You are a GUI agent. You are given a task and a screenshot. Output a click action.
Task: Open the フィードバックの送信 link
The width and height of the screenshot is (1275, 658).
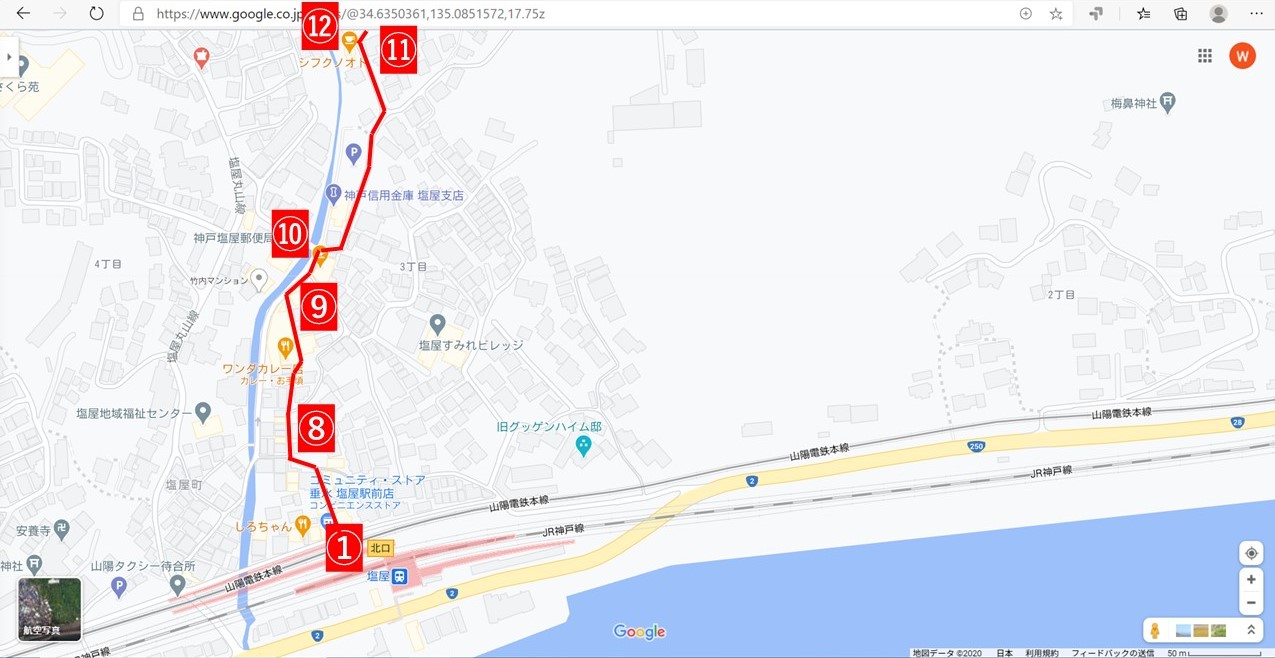click(x=1112, y=653)
